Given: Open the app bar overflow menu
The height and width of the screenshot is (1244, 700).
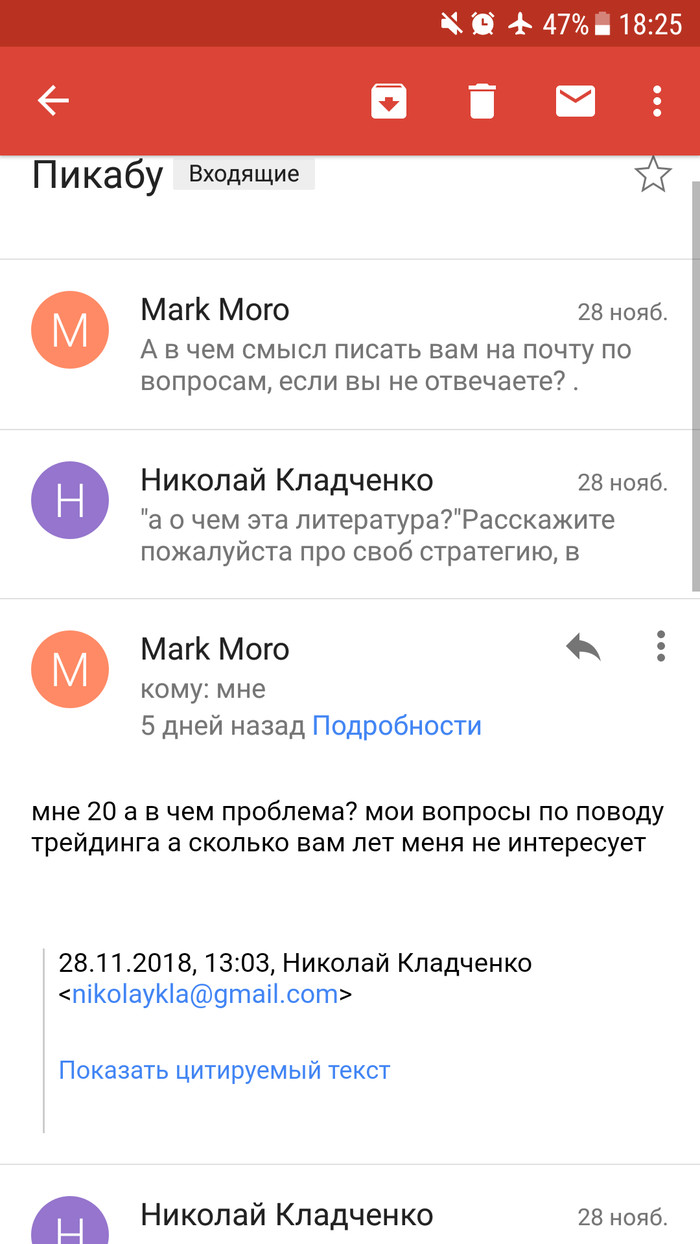Looking at the screenshot, I should 657,101.
